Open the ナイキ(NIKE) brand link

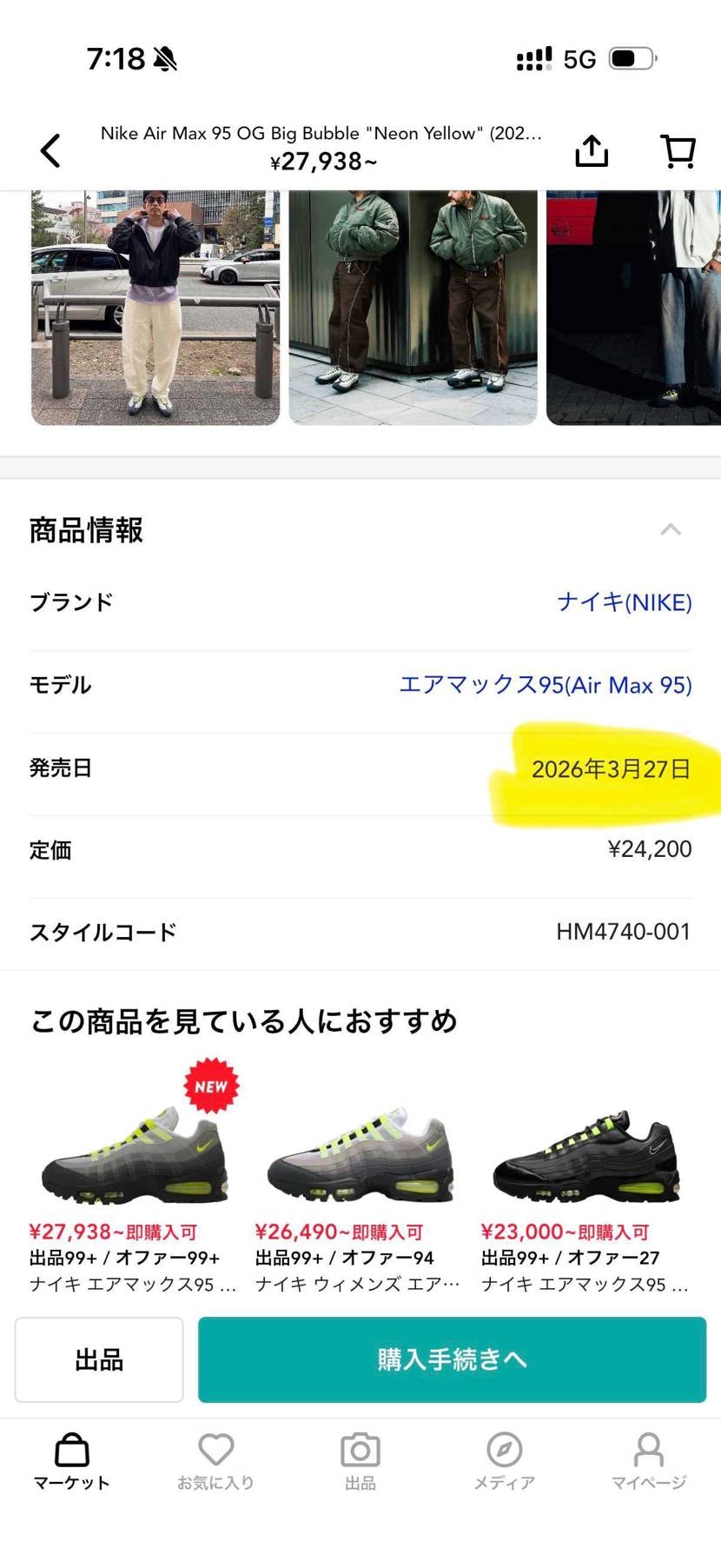(624, 602)
